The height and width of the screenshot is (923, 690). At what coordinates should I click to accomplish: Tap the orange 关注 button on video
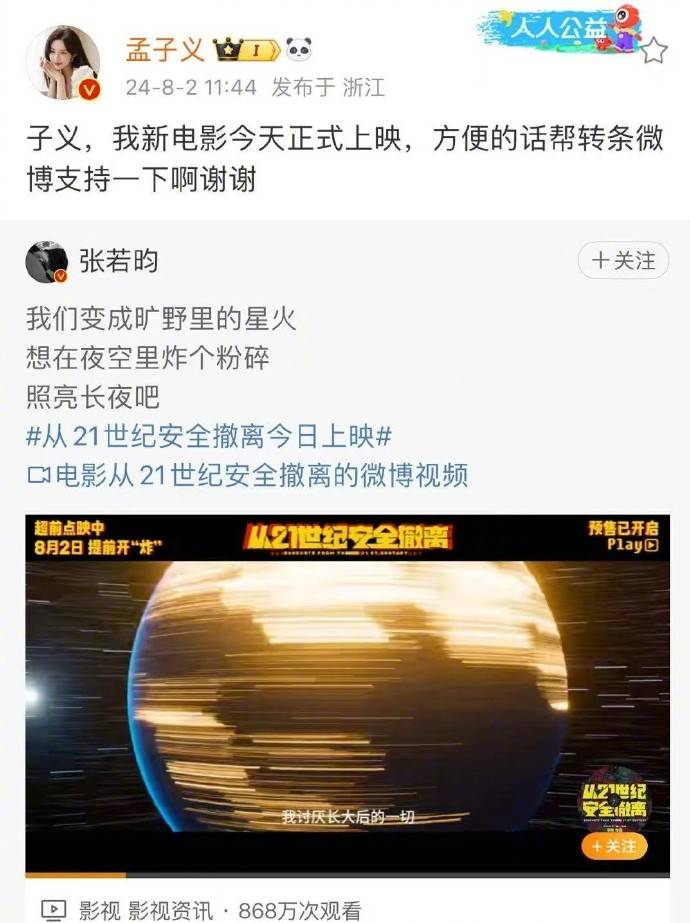[614, 846]
